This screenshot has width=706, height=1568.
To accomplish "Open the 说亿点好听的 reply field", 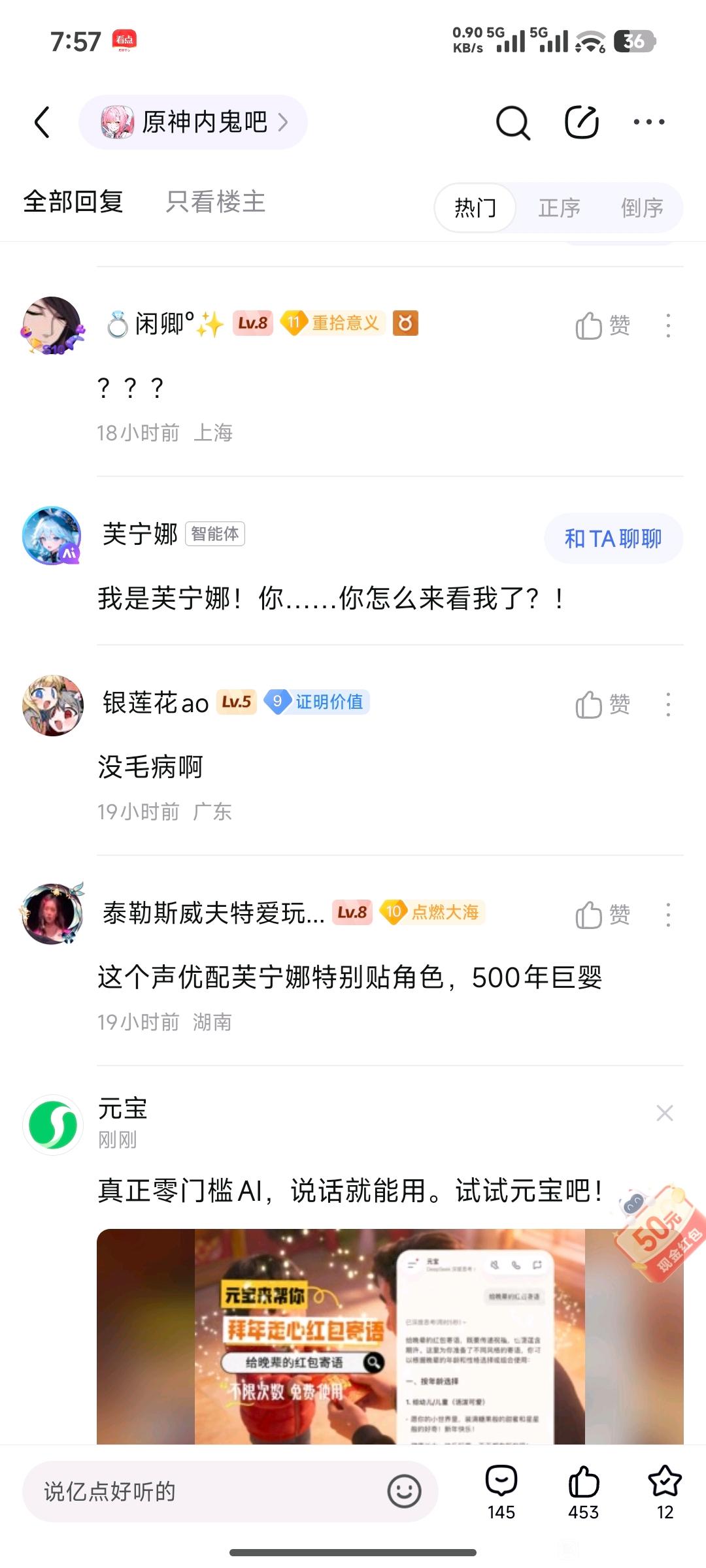I will [x=203, y=1491].
